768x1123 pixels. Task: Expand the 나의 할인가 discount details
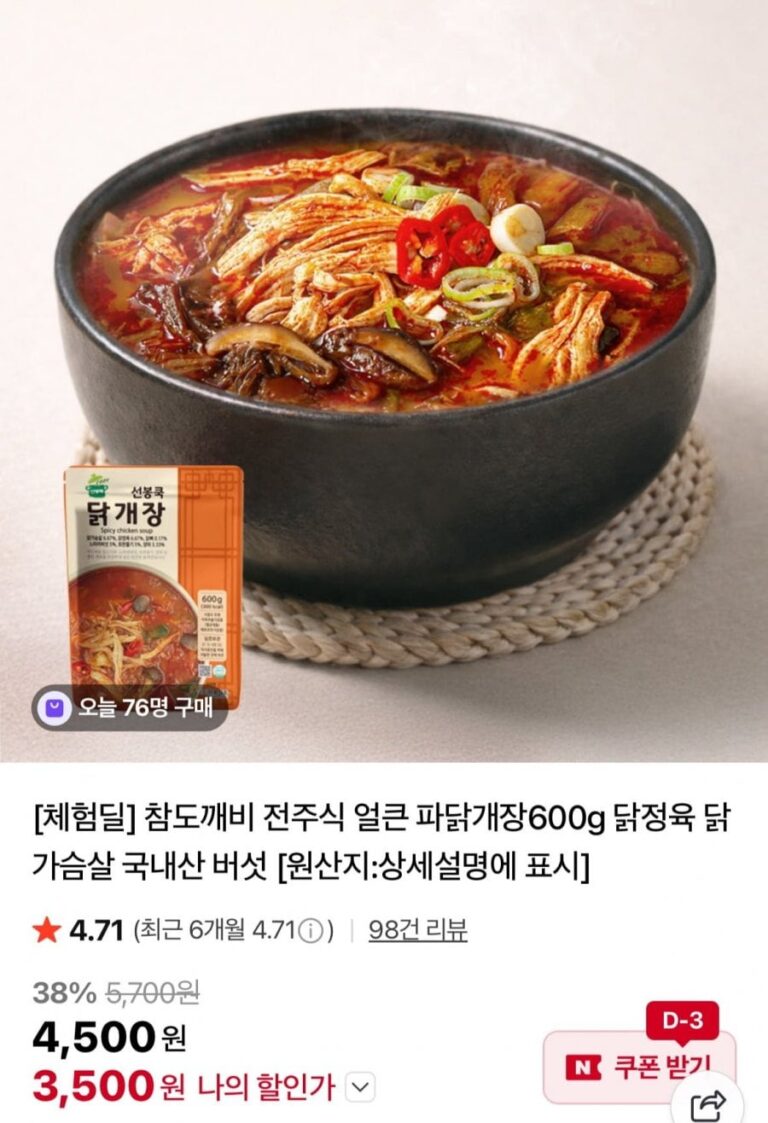pyautogui.click(x=360, y=1086)
